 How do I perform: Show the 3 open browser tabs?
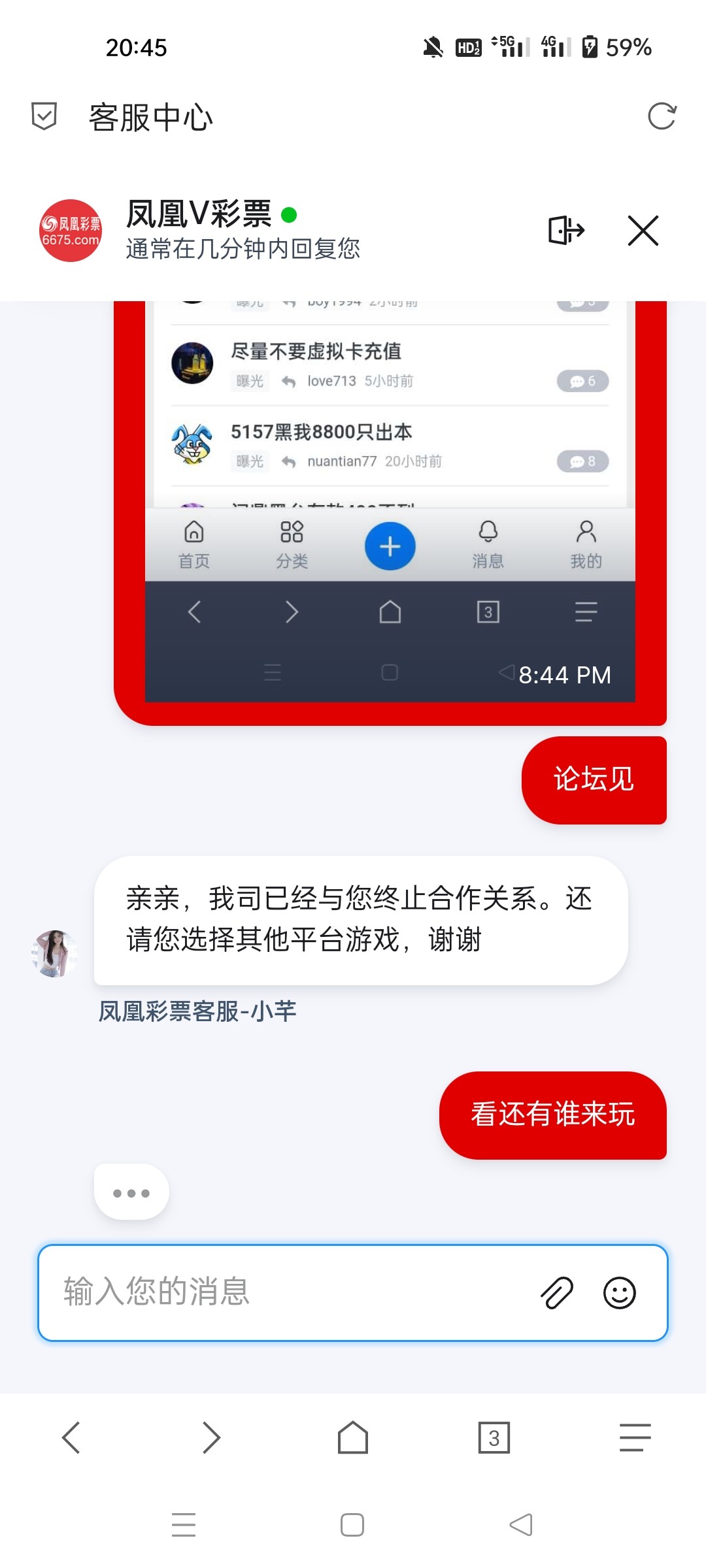[x=494, y=1437]
